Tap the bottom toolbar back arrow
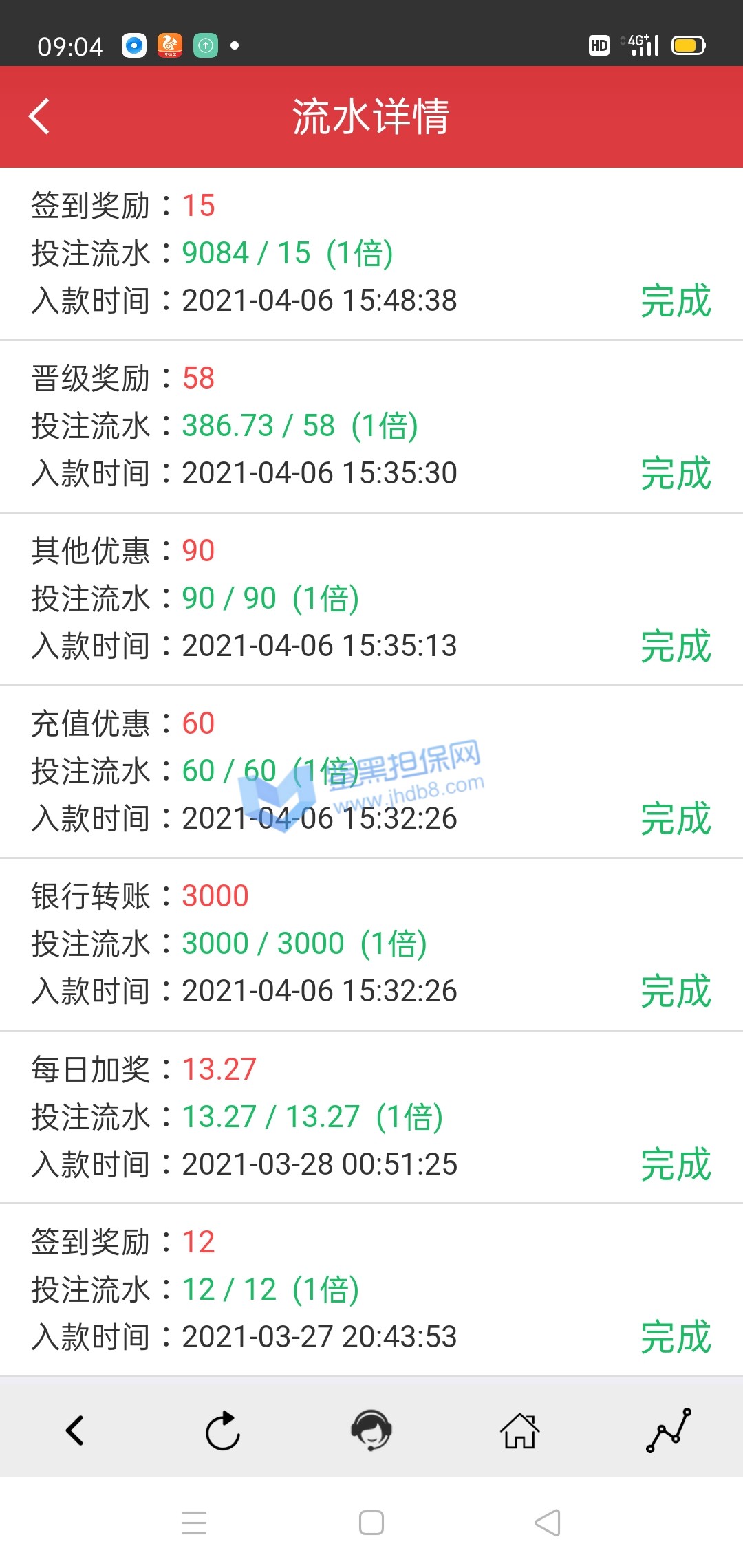Image resolution: width=743 pixels, height=1568 pixels. (74, 1431)
